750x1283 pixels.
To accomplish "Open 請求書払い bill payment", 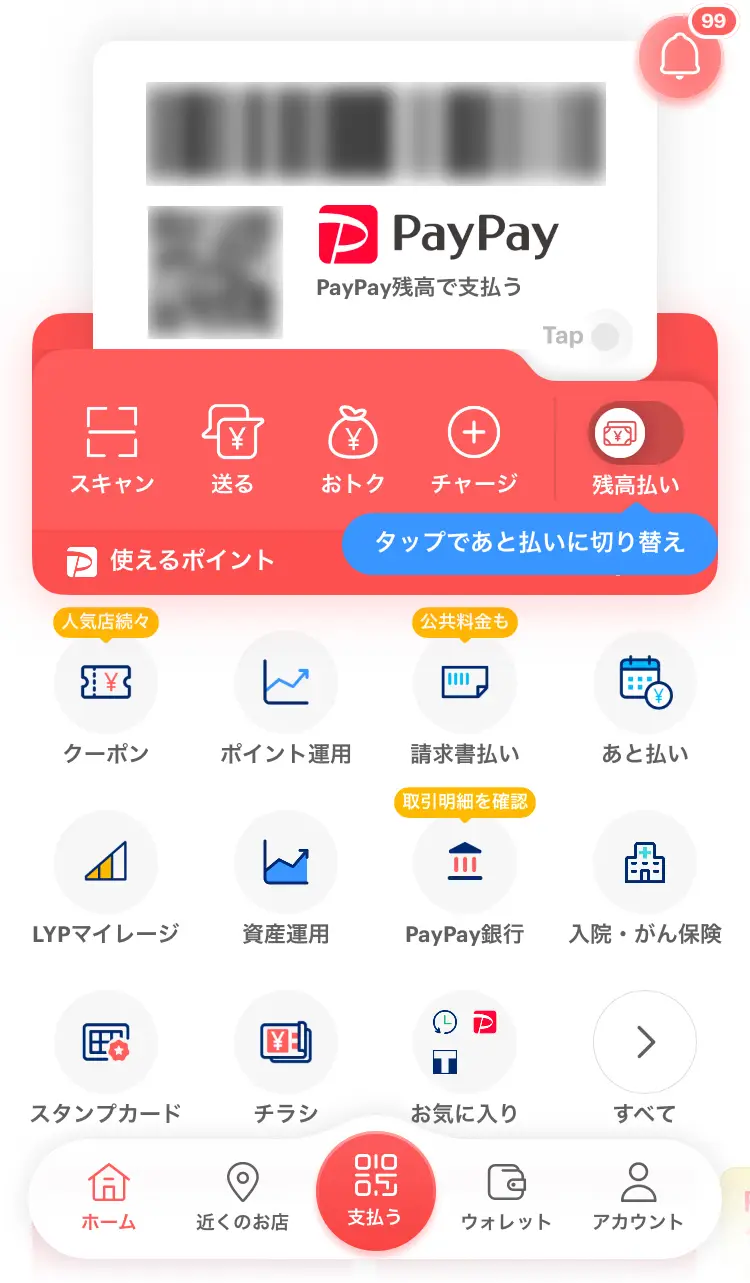I will point(465,699).
